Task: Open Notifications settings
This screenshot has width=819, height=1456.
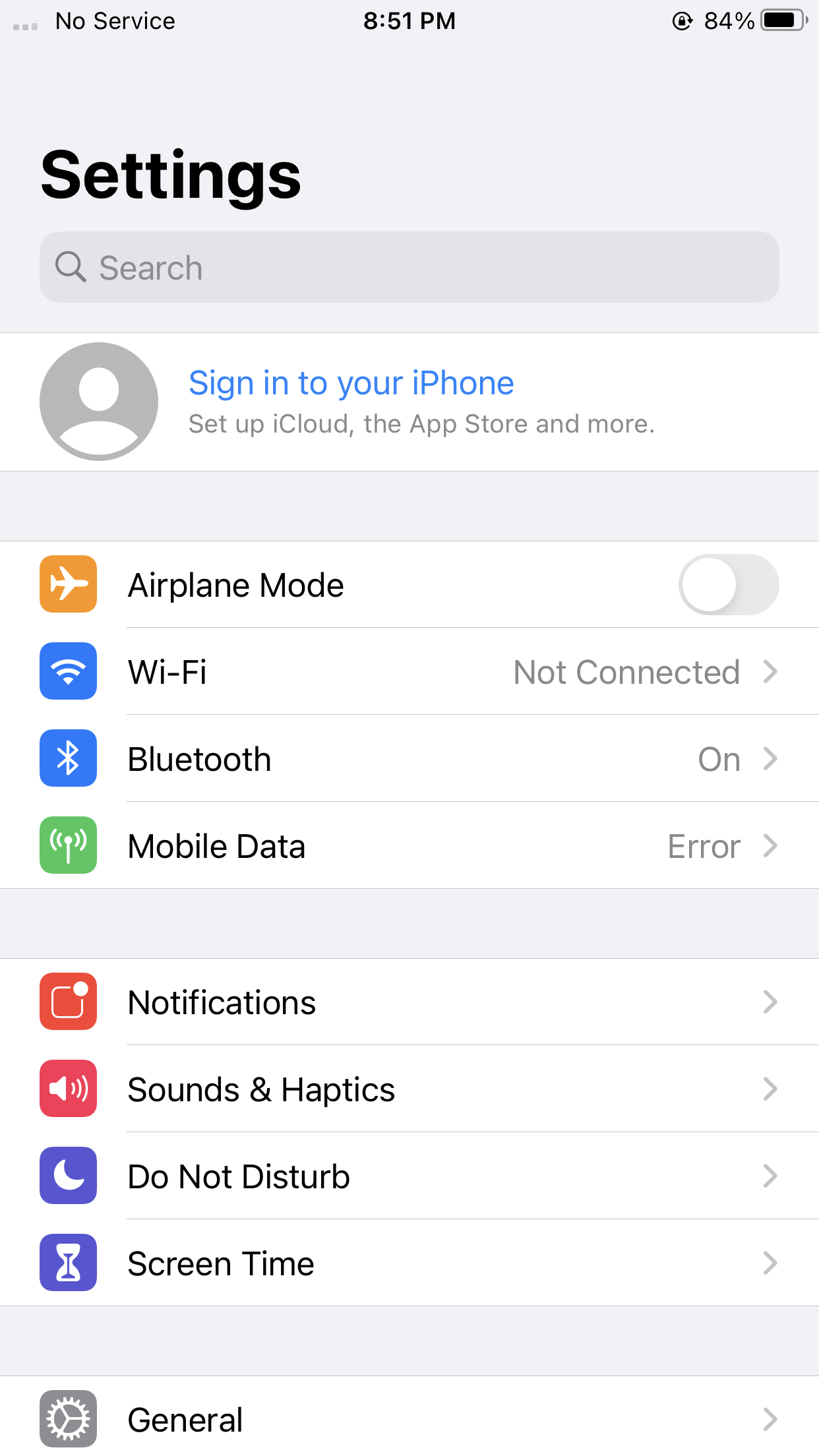Action: click(409, 1002)
